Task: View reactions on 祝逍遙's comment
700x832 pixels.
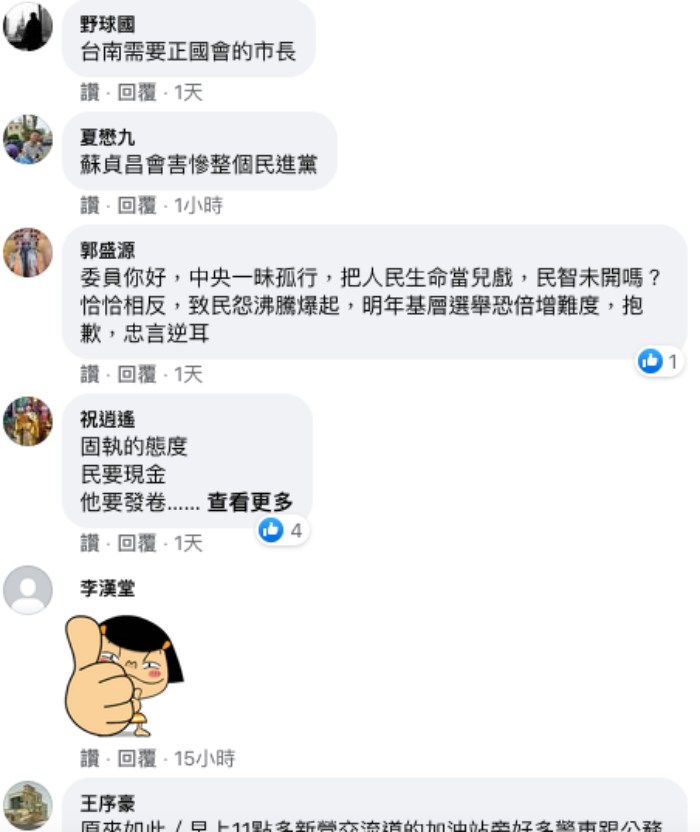Action: click(x=281, y=531)
